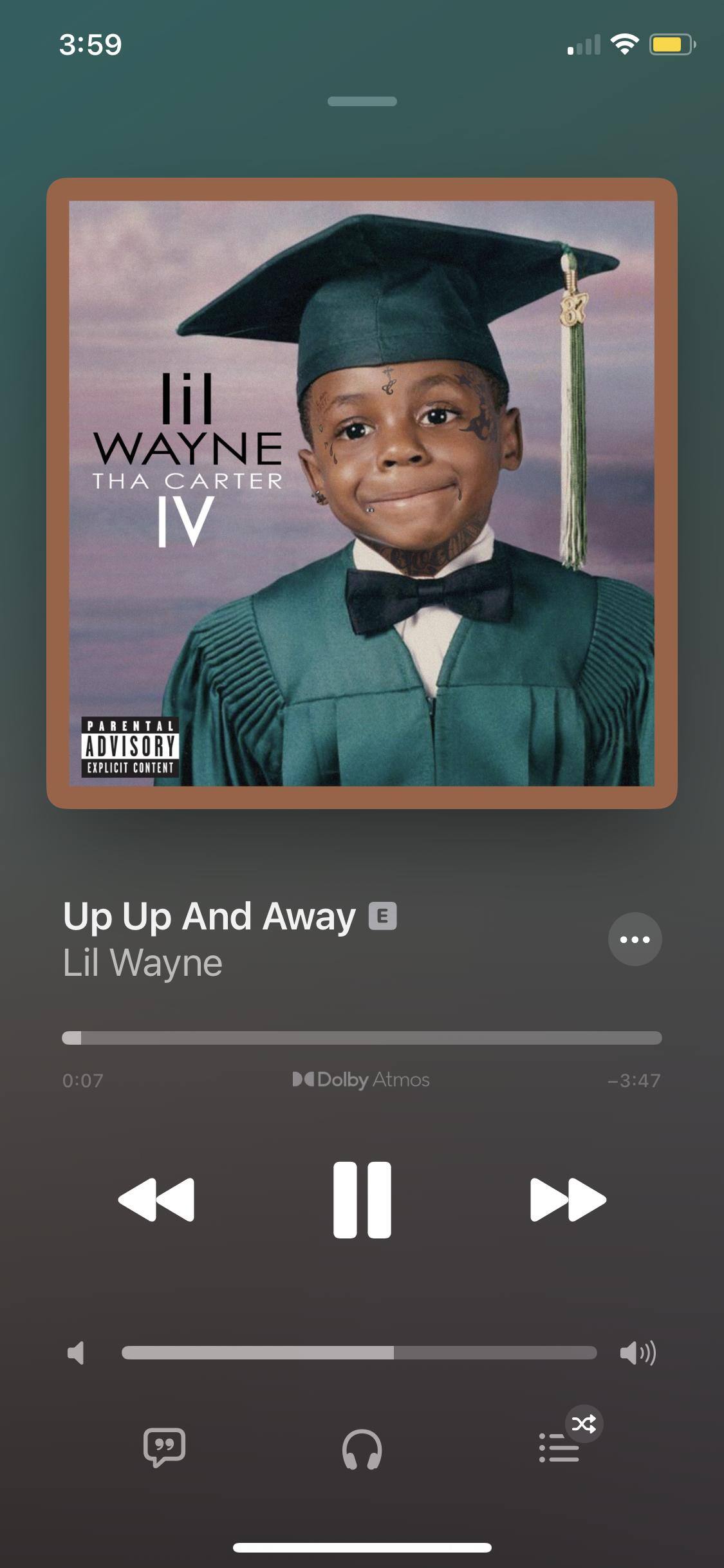Go back to the previous track
This screenshot has width=724, height=1568.
tap(156, 1200)
